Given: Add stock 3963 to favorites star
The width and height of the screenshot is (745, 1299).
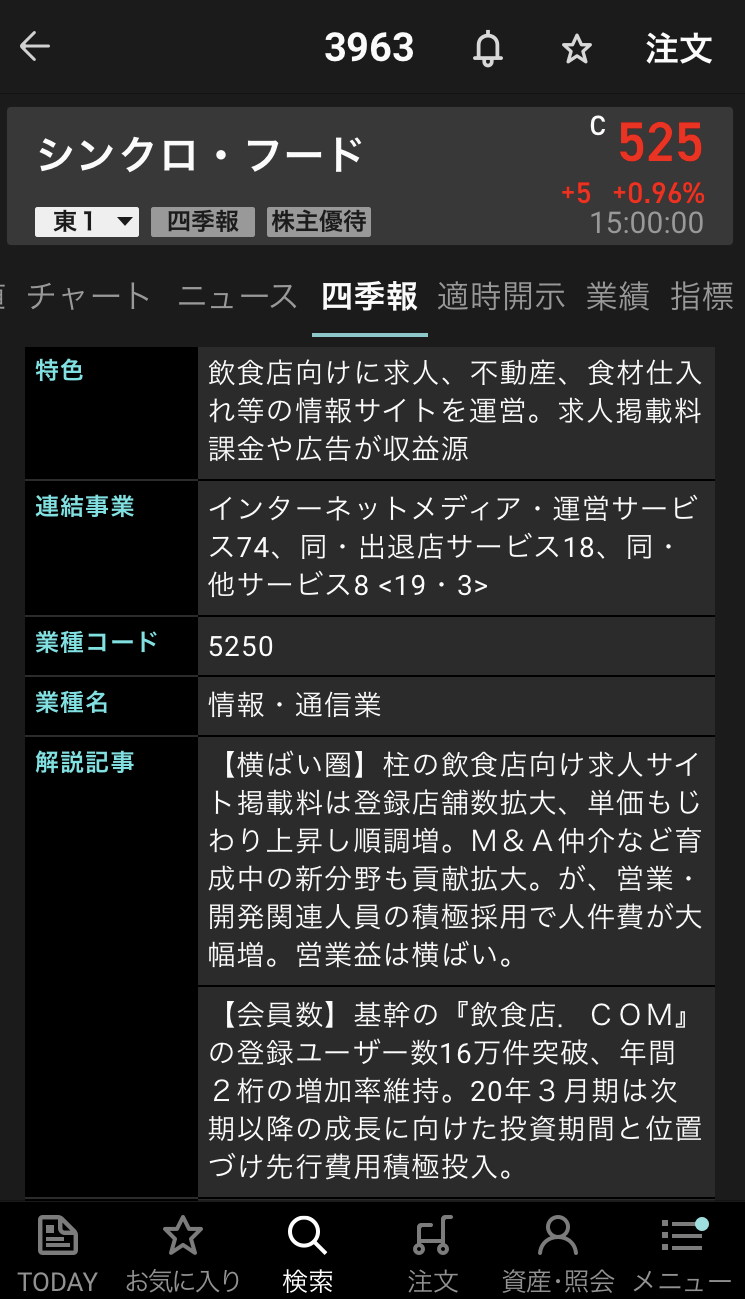Looking at the screenshot, I should point(577,48).
